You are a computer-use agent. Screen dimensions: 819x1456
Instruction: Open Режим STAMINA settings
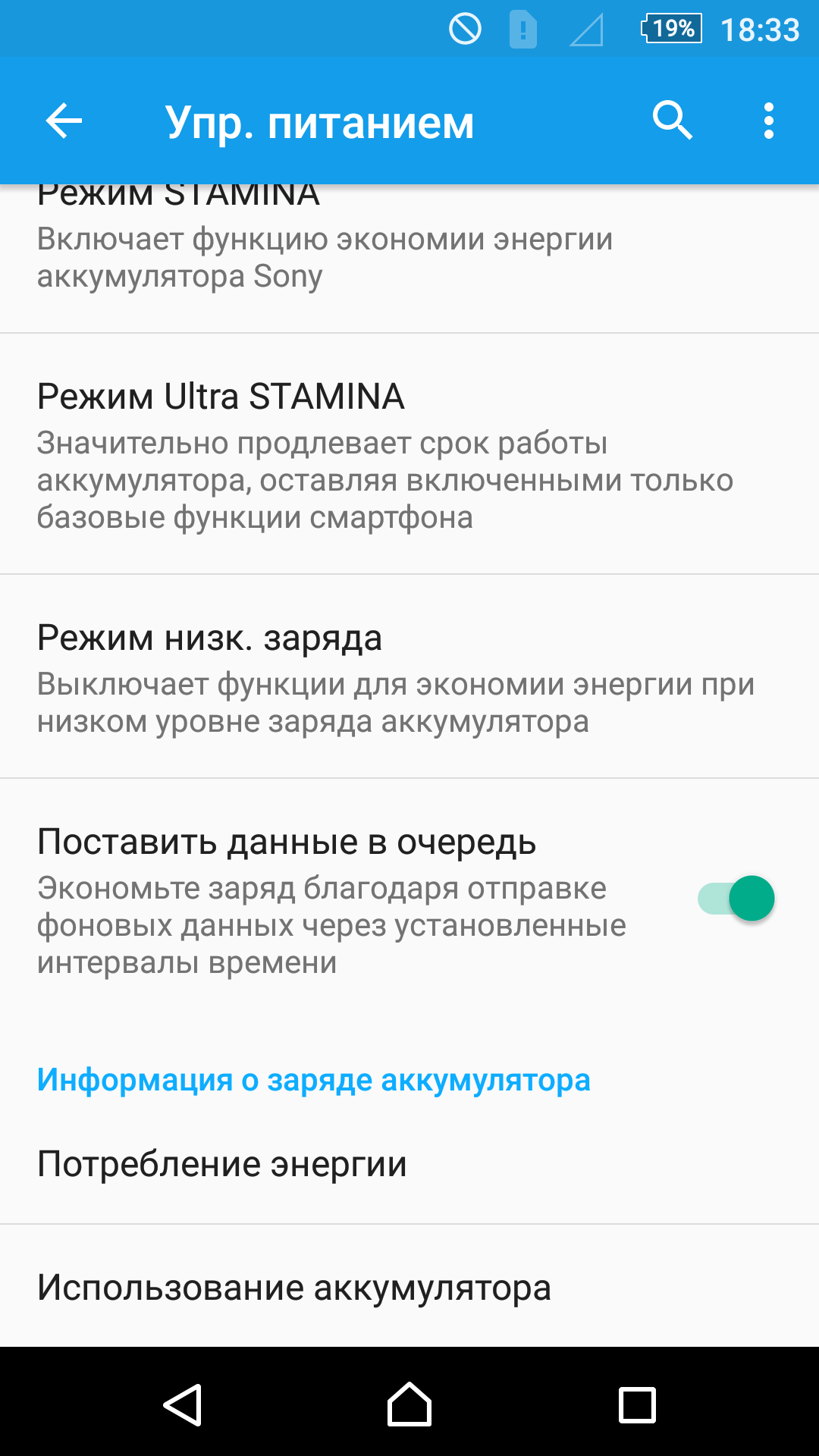coord(409,258)
